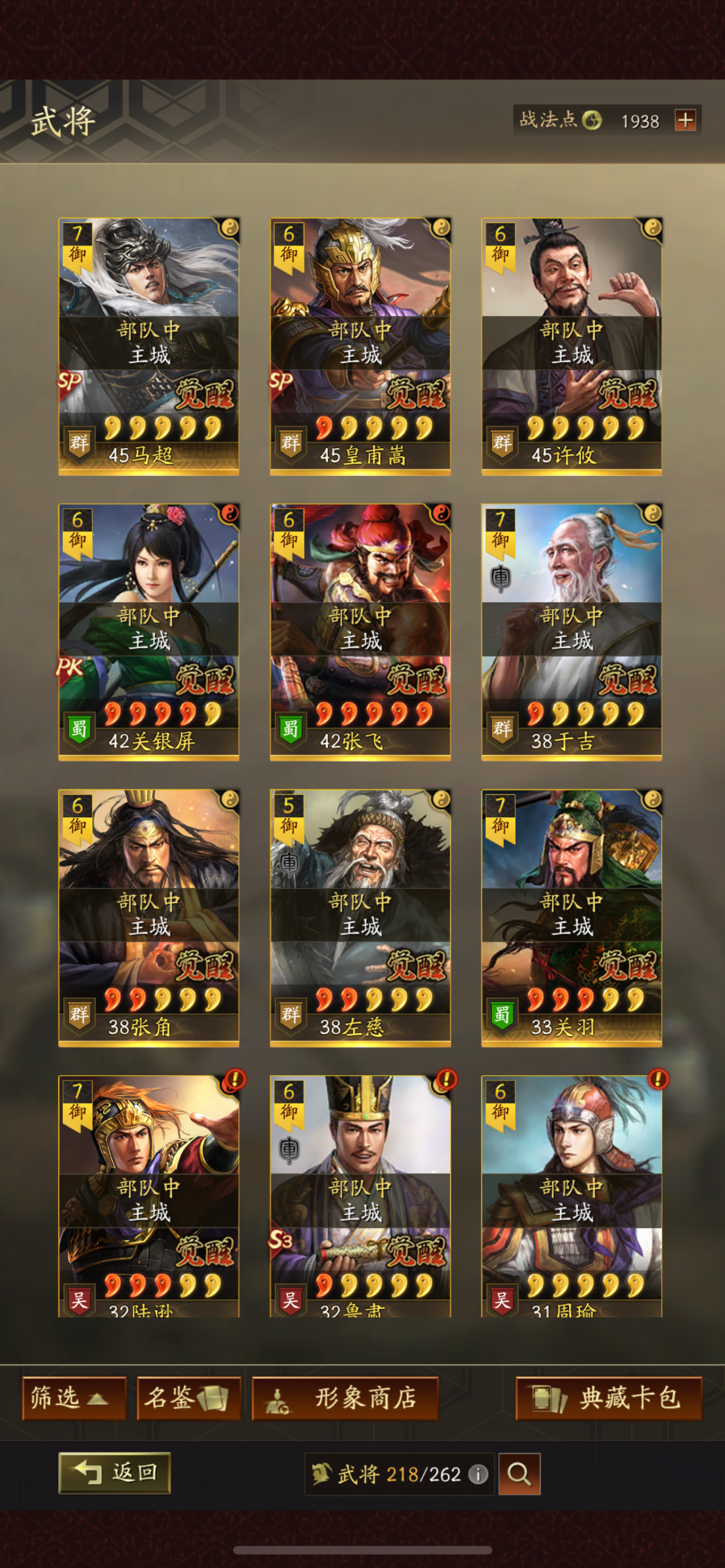Open the 关羽 general card

coord(571,917)
